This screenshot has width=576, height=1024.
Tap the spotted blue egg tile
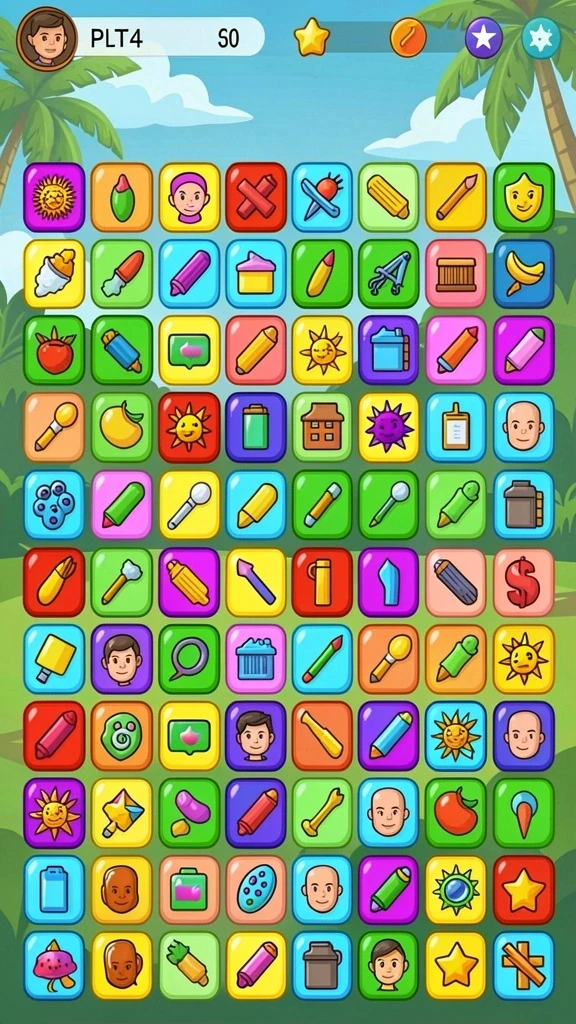(x=256, y=890)
